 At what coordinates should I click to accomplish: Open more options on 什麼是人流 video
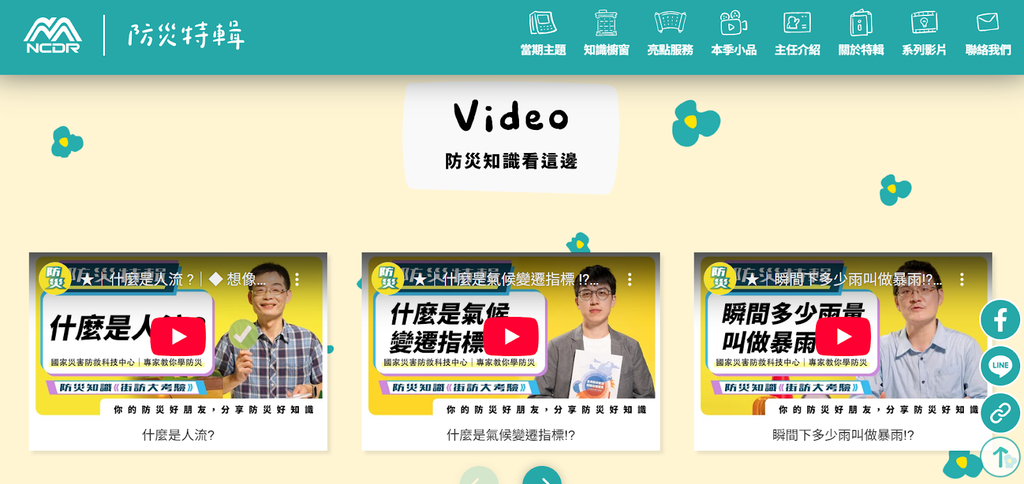pos(296,280)
